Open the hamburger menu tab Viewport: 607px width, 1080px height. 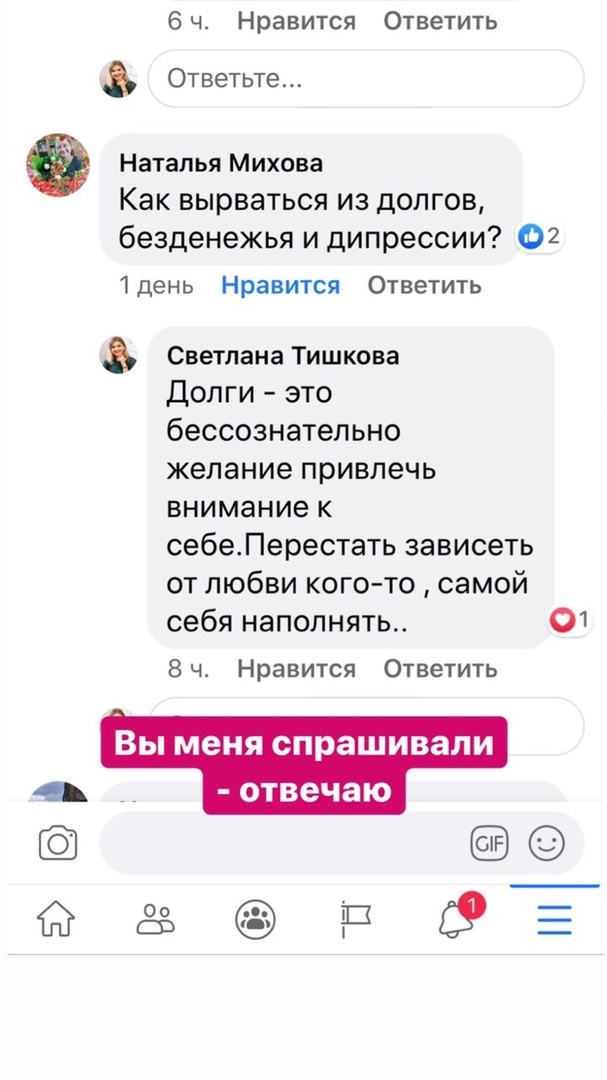[555, 919]
